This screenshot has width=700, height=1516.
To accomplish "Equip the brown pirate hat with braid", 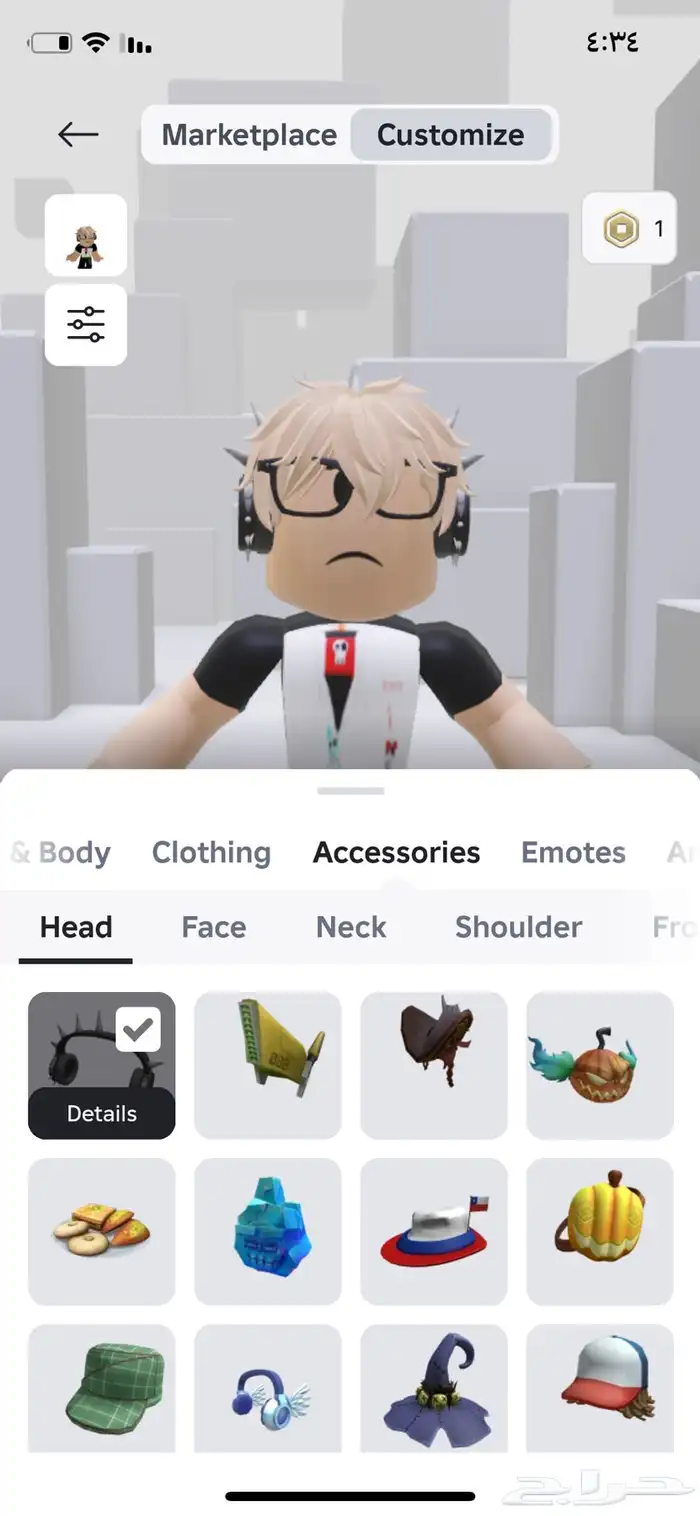I will pos(434,1064).
